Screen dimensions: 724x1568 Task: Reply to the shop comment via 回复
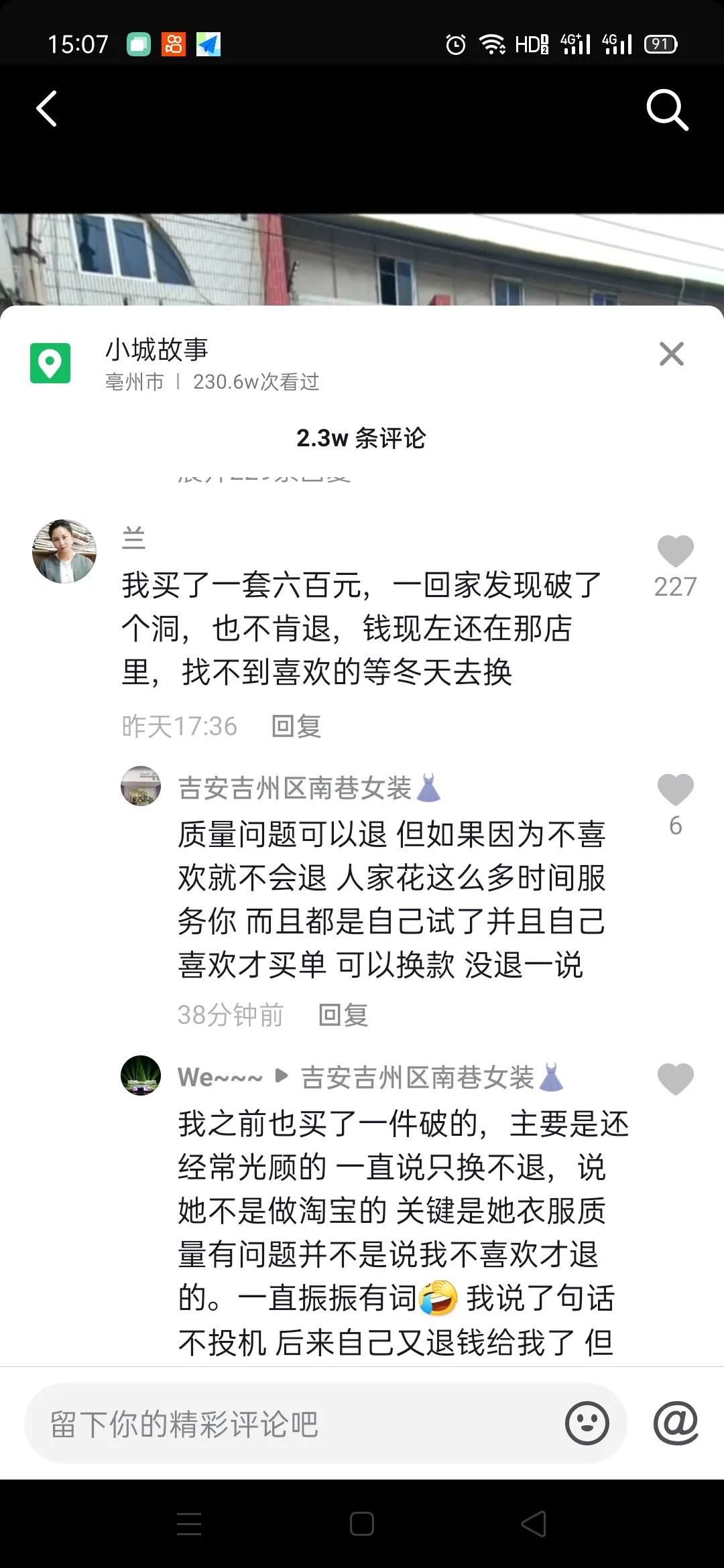coord(342,1015)
